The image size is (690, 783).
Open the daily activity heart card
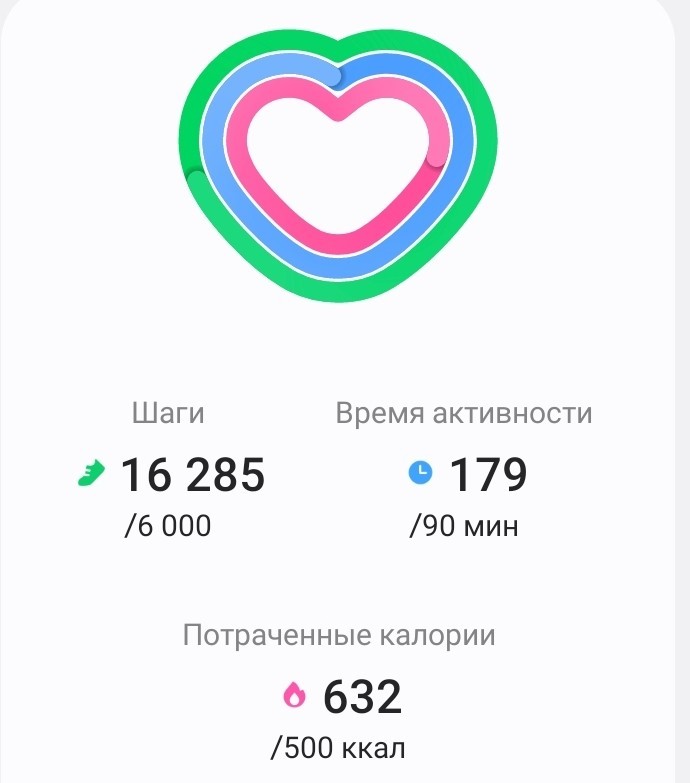338,392
